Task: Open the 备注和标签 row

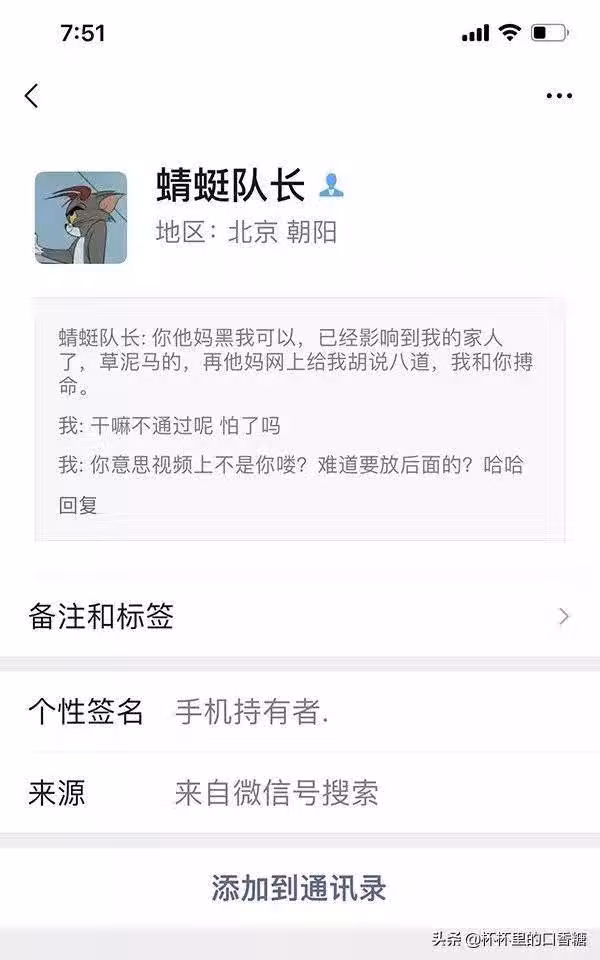Action: (x=300, y=616)
